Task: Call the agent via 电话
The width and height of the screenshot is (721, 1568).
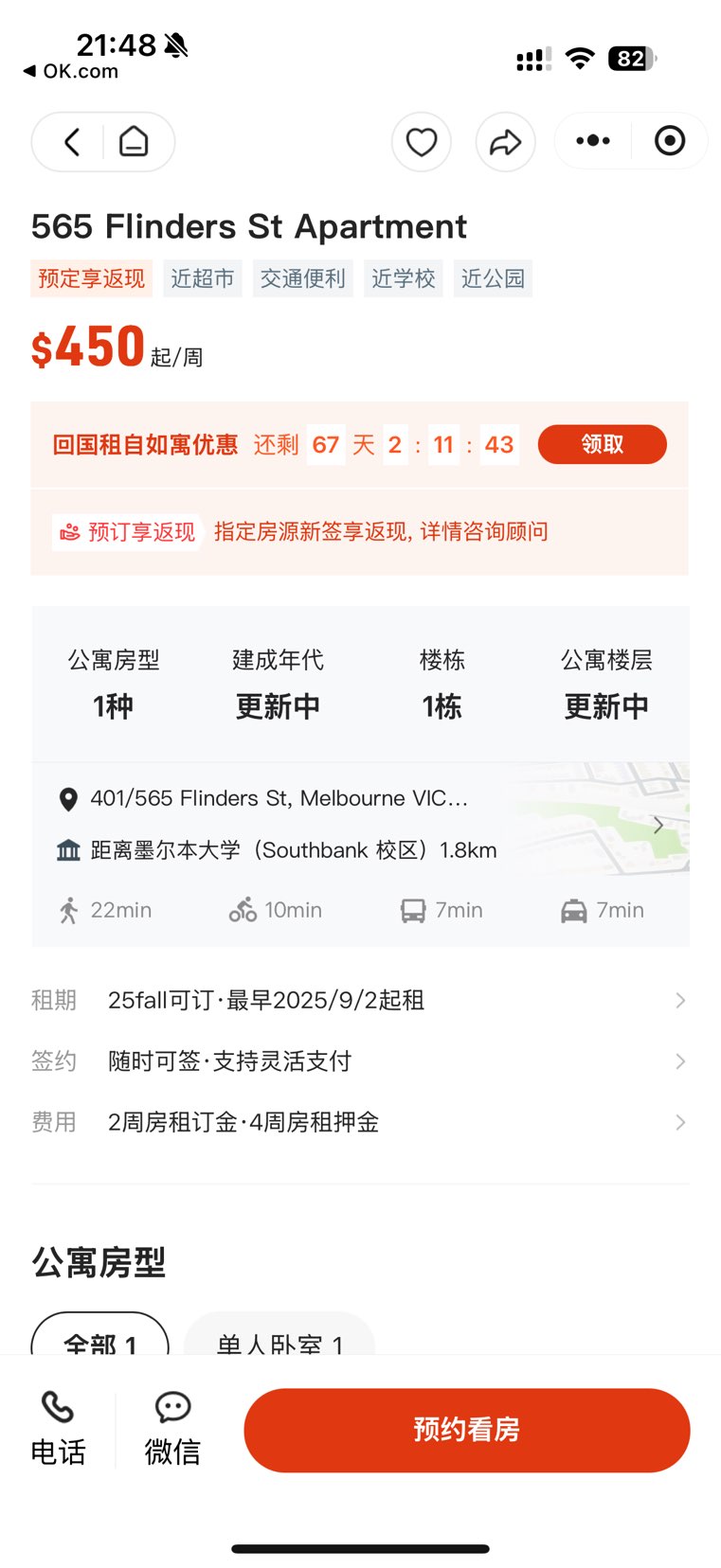Action: 58,1429
